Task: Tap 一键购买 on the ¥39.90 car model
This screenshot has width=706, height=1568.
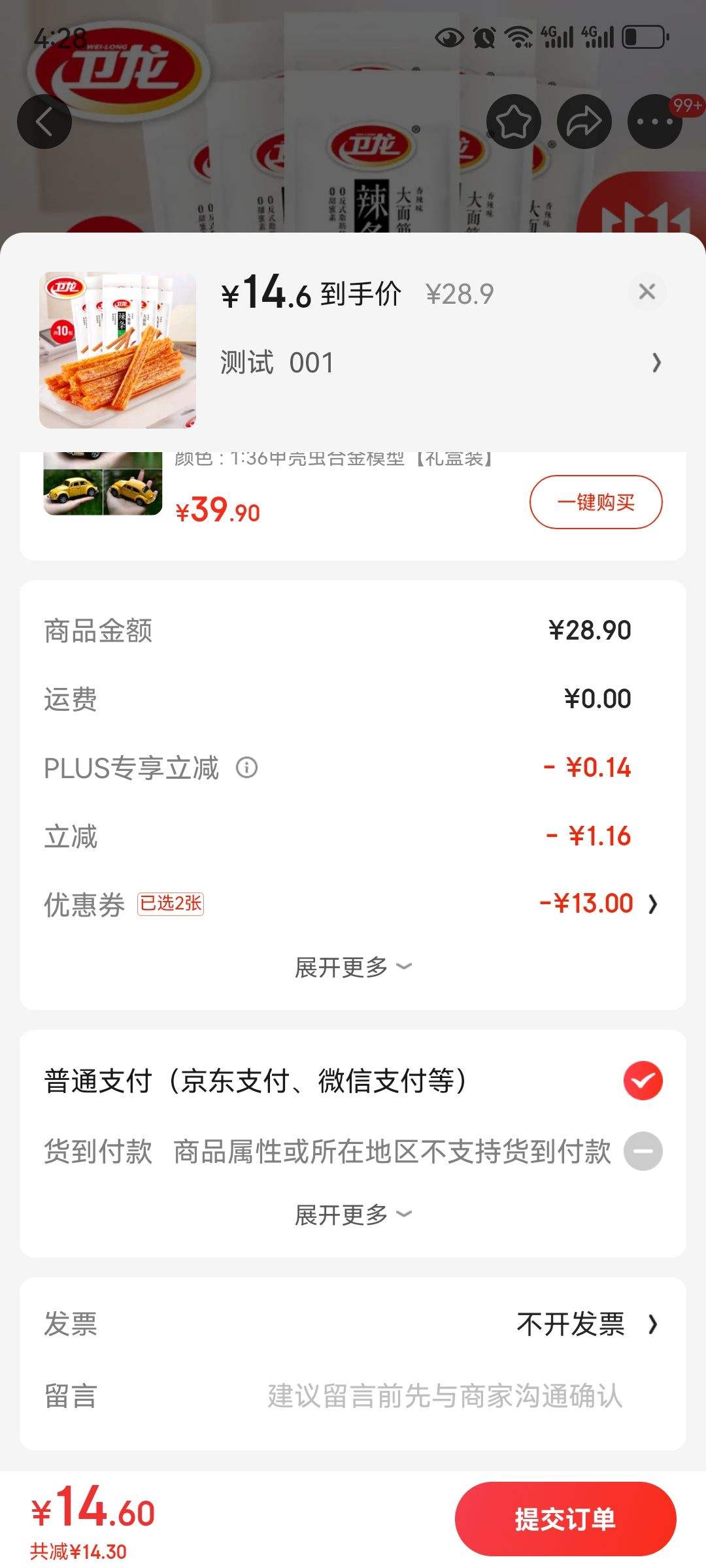Action: (x=596, y=502)
